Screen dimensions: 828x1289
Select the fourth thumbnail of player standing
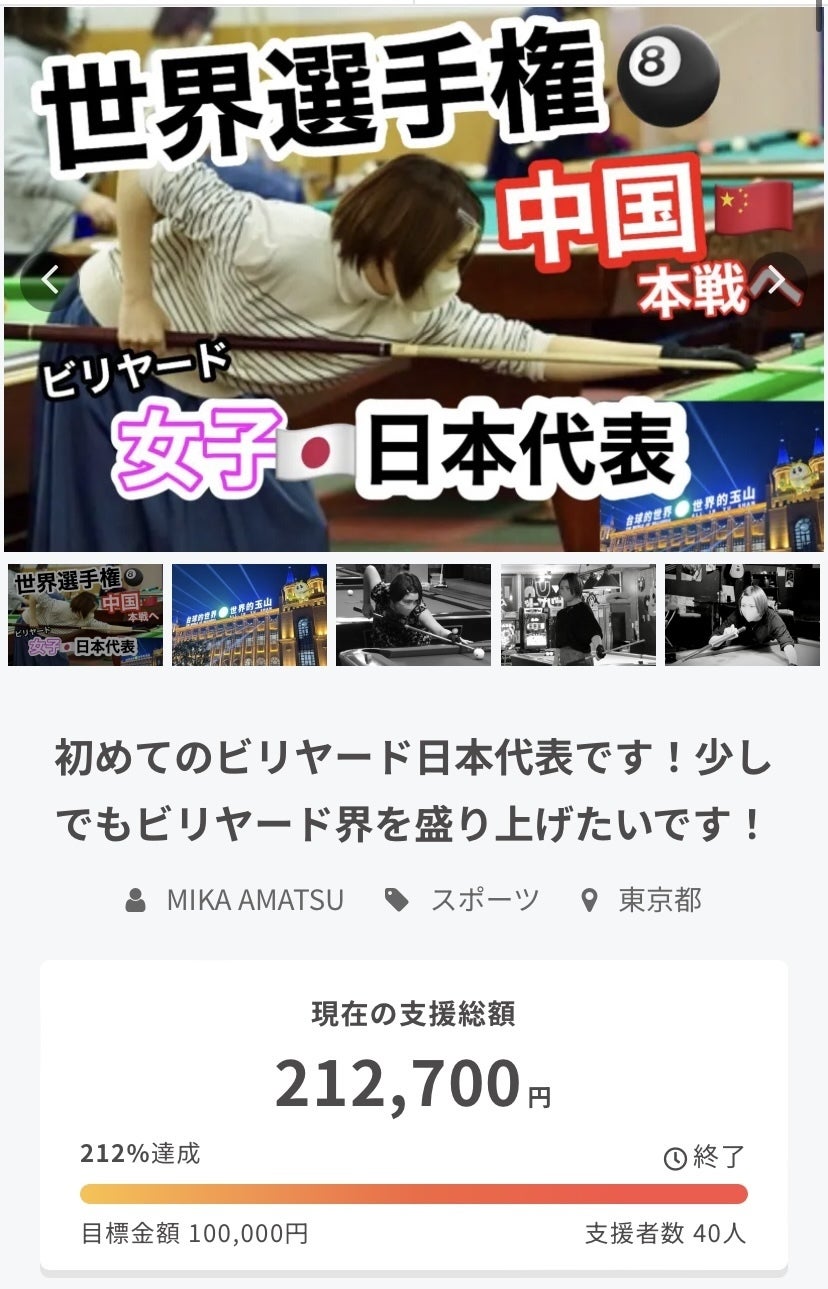coord(578,615)
